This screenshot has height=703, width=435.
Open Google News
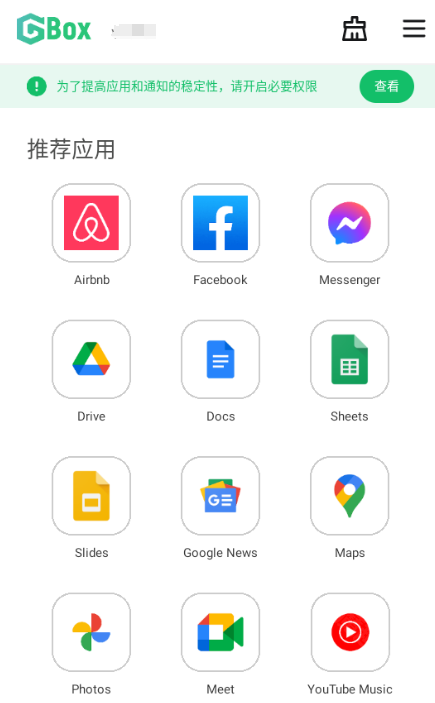point(220,496)
